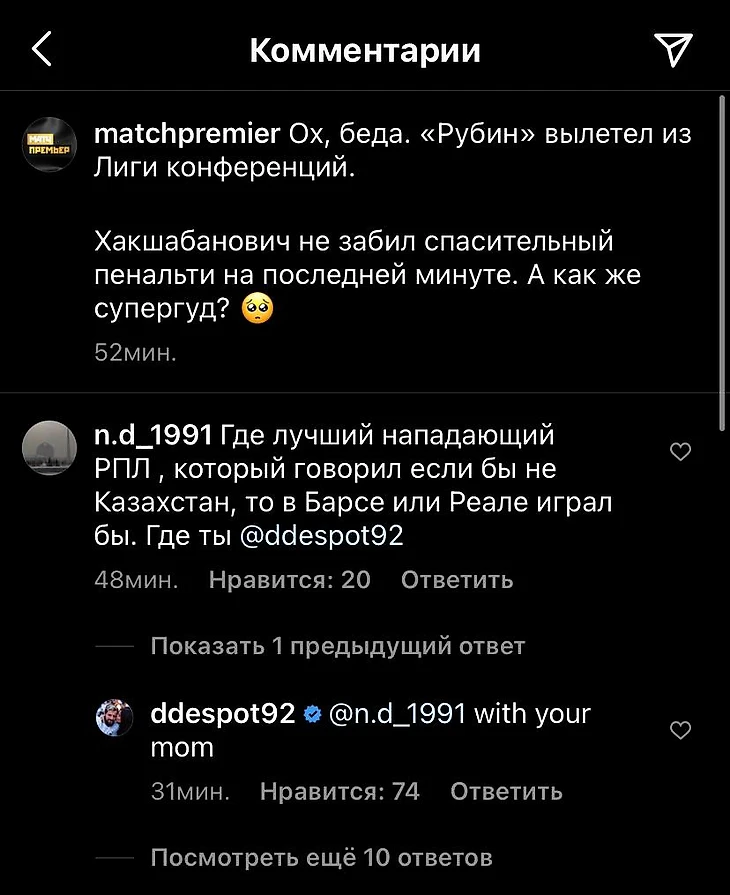Screen dimensions: 730x895
Task: Expand 10 more replies
Action: (320, 857)
